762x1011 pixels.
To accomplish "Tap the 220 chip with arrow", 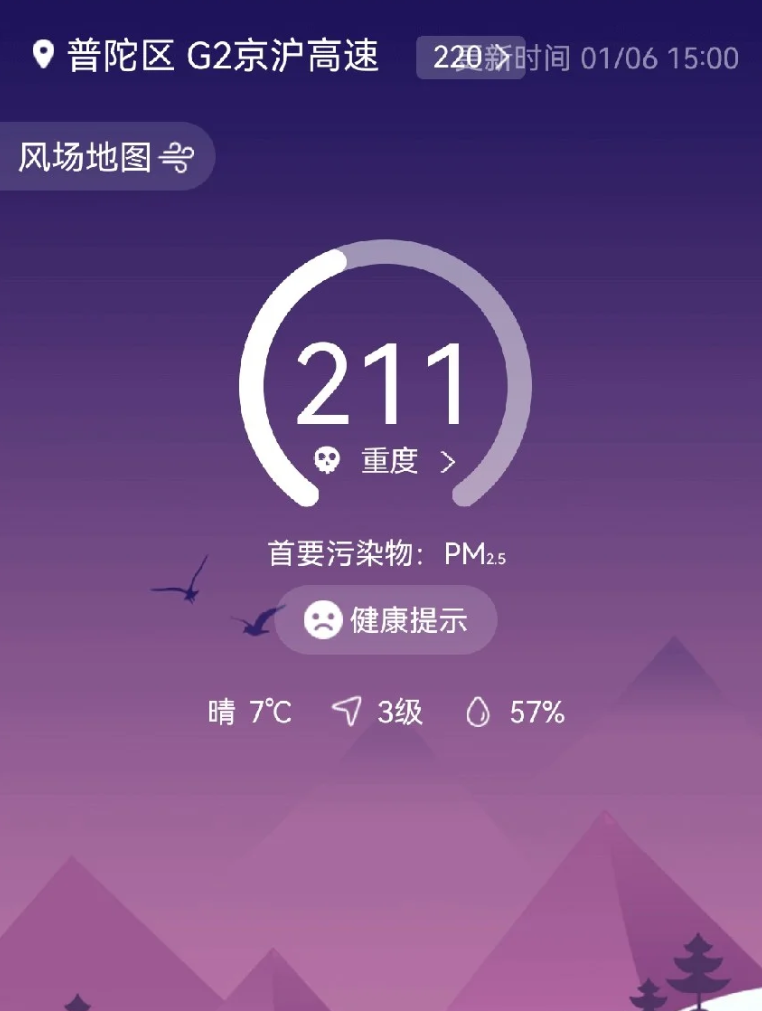I will [x=470, y=57].
